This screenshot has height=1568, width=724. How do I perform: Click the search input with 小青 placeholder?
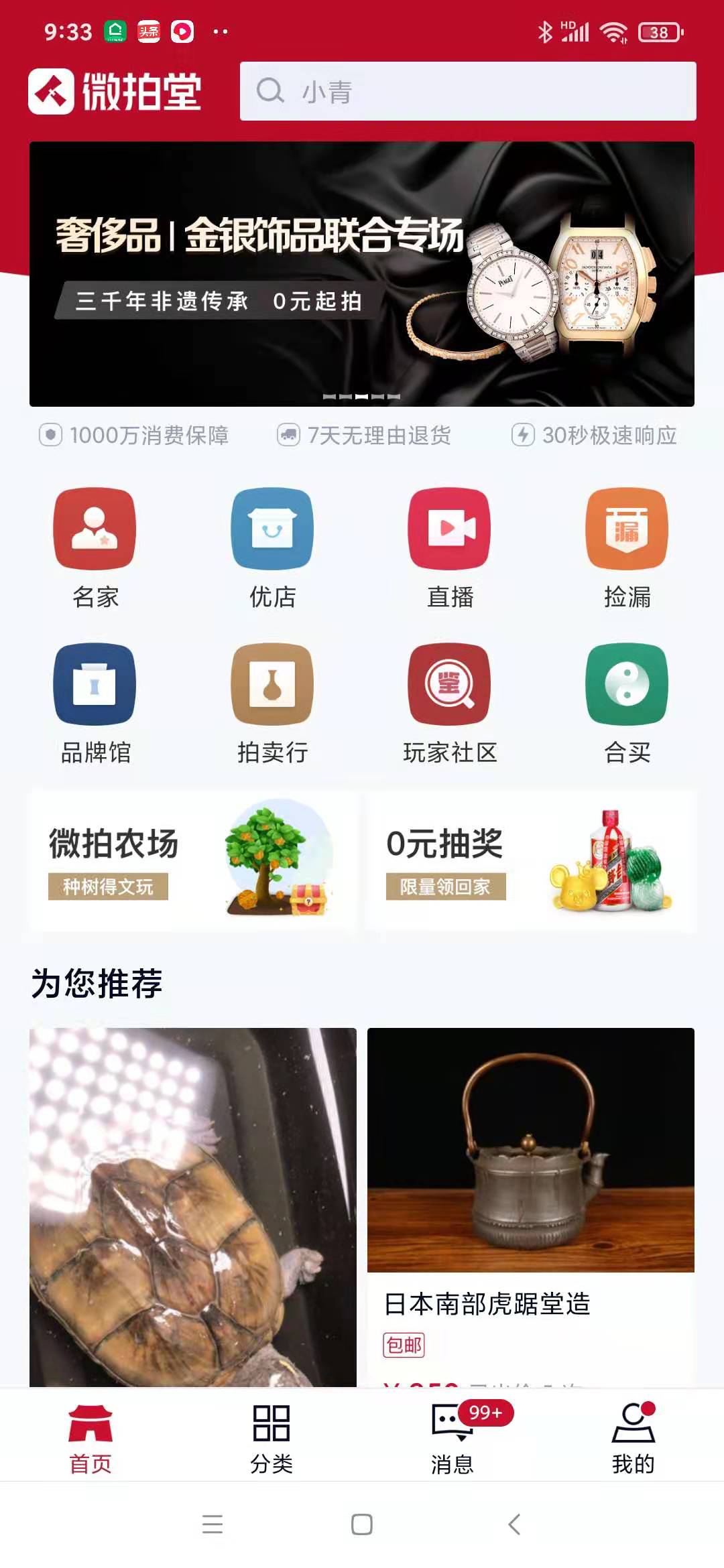[469, 92]
